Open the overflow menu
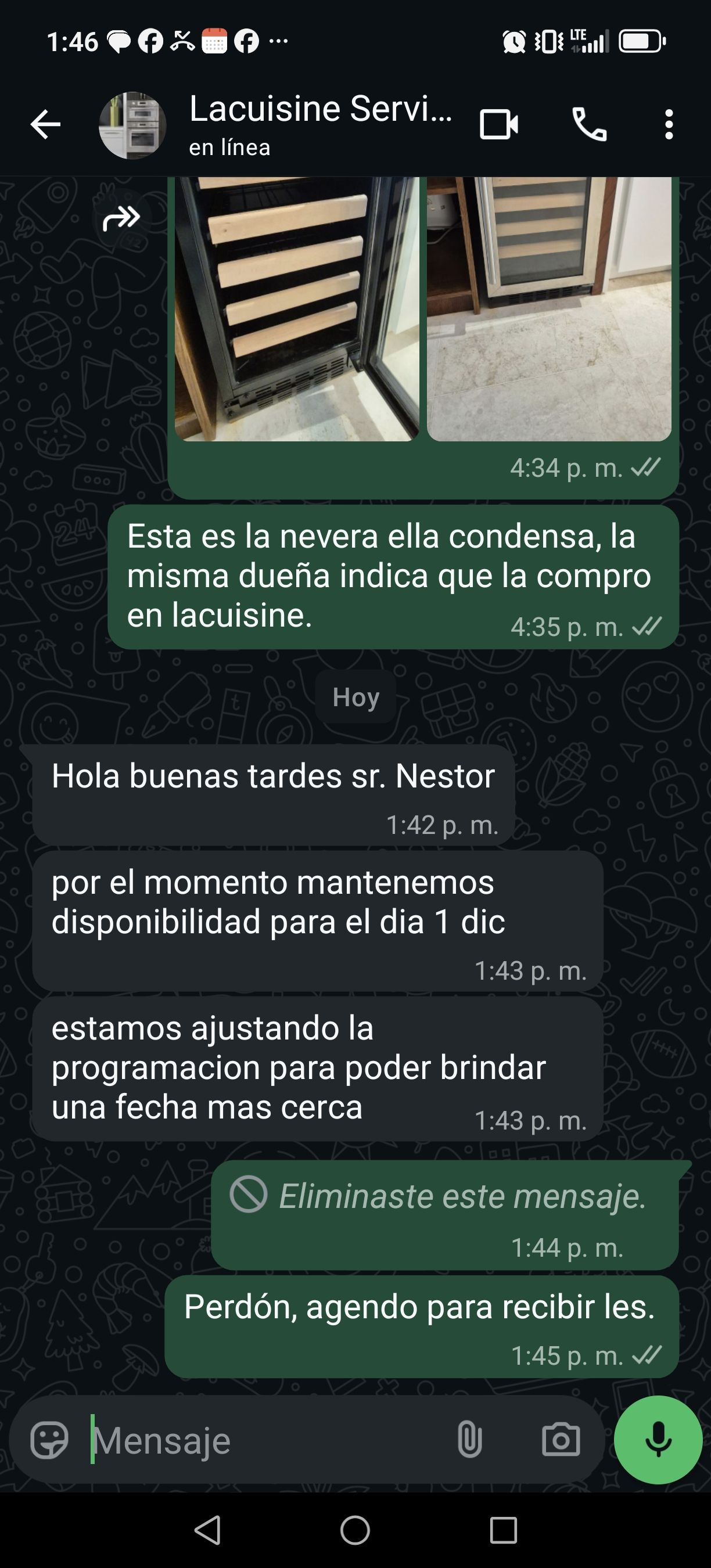The height and width of the screenshot is (1568, 711). pos(669,125)
